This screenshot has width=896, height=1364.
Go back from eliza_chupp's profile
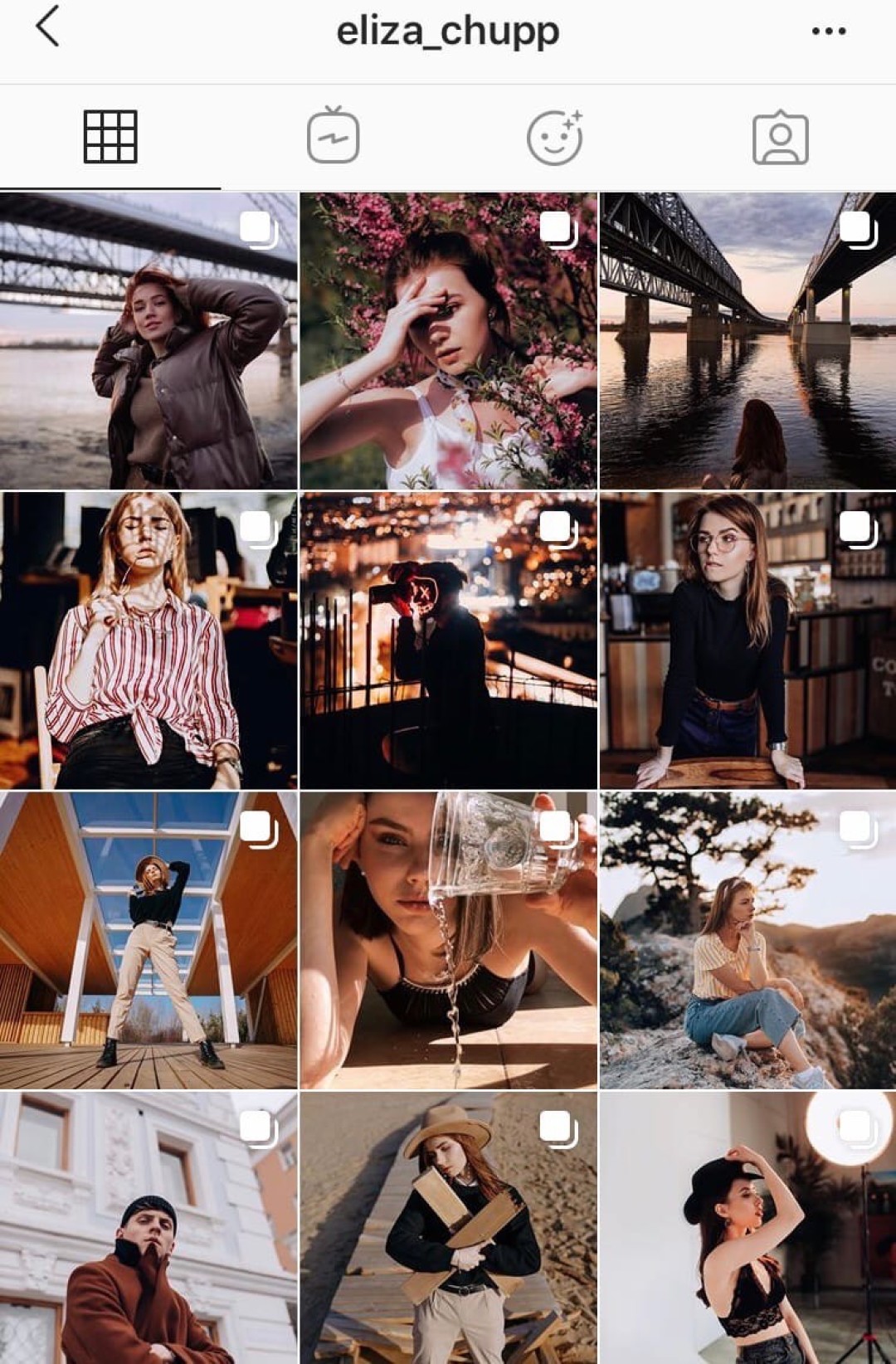point(48,28)
